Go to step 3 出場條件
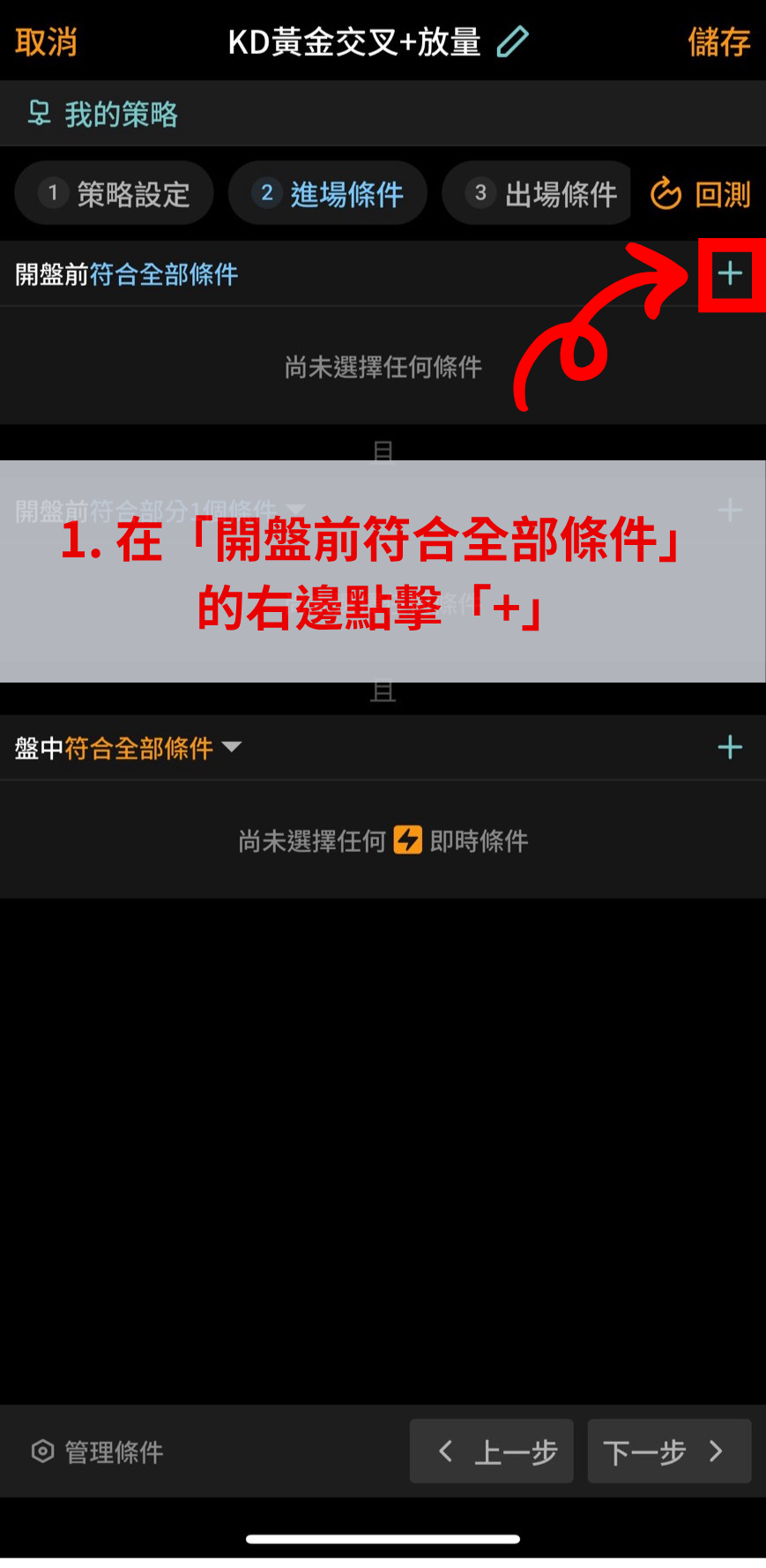Screen dimensions: 766x1568 tap(541, 193)
